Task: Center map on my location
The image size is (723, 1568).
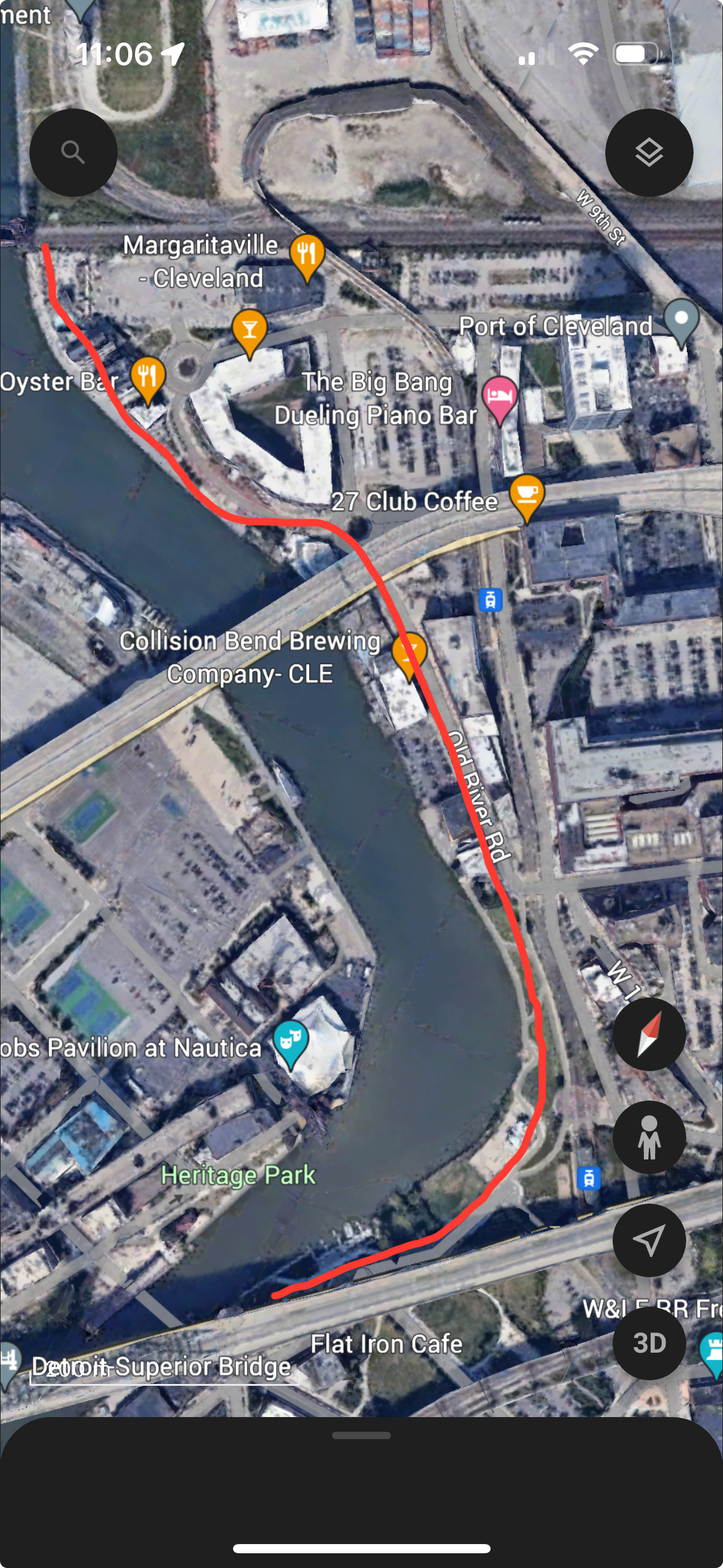Action: 649,1240
